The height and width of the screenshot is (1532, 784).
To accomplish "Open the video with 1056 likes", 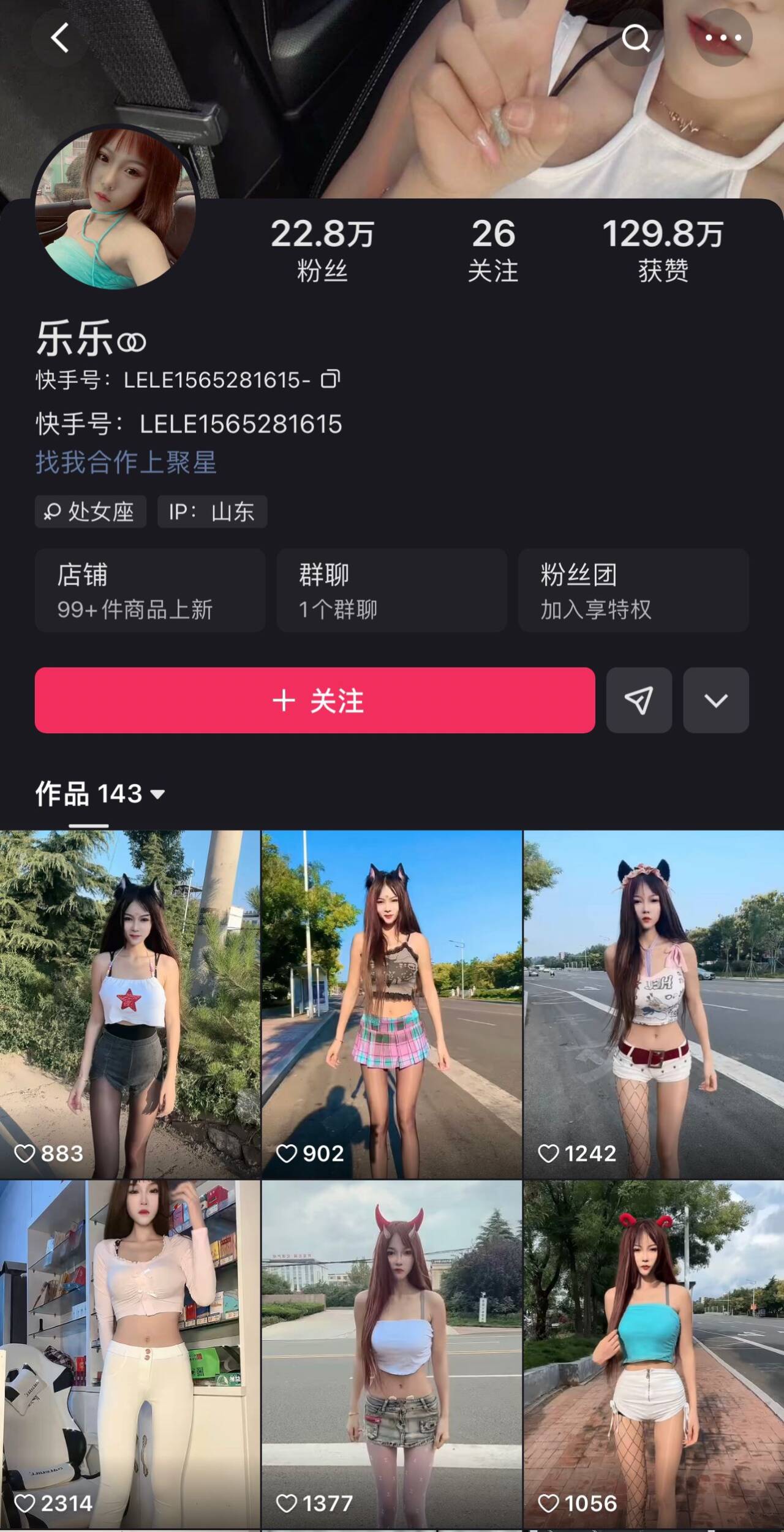I will tap(654, 1354).
